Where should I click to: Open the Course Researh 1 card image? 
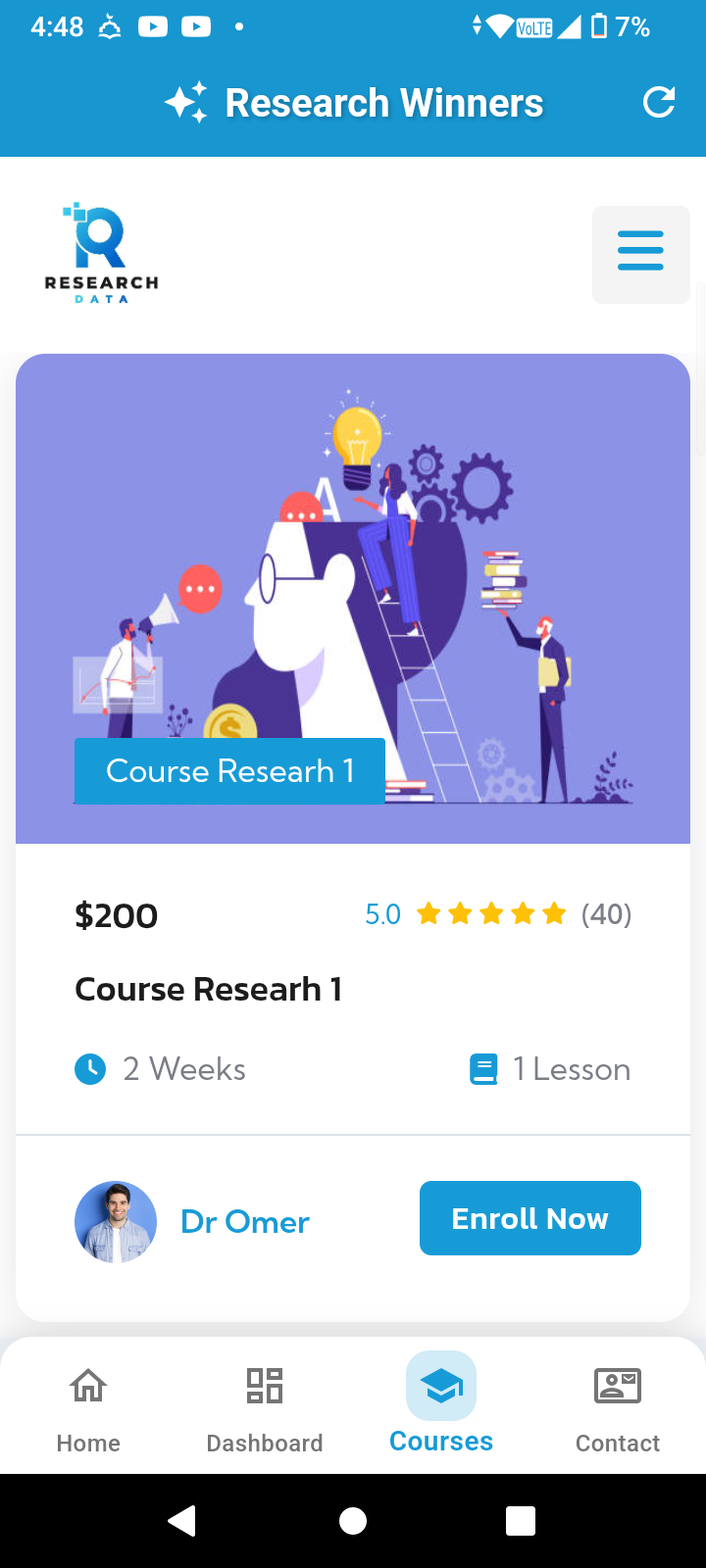click(x=353, y=599)
